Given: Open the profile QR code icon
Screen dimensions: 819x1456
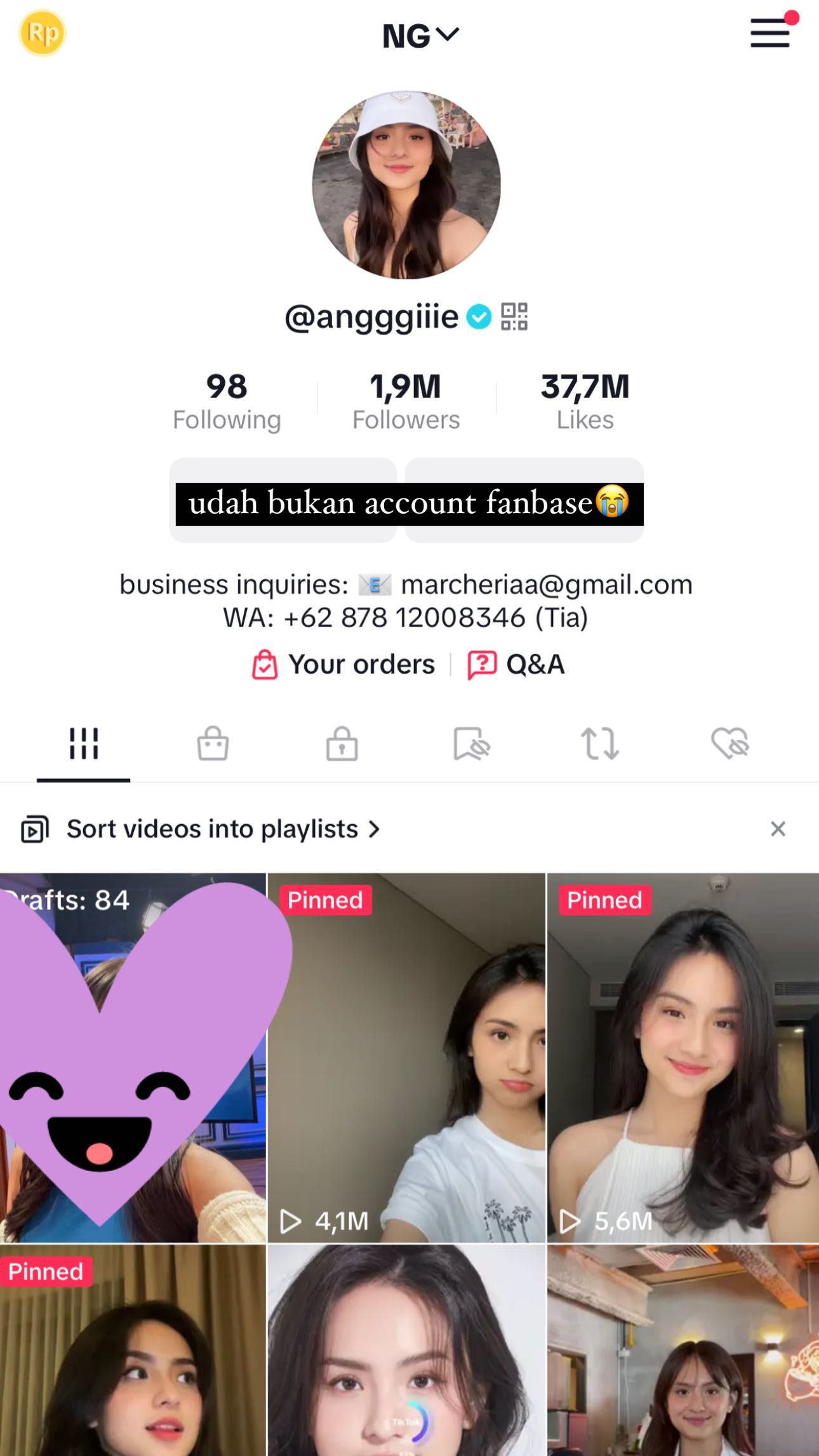Looking at the screenshot, I should click(514, 316).
